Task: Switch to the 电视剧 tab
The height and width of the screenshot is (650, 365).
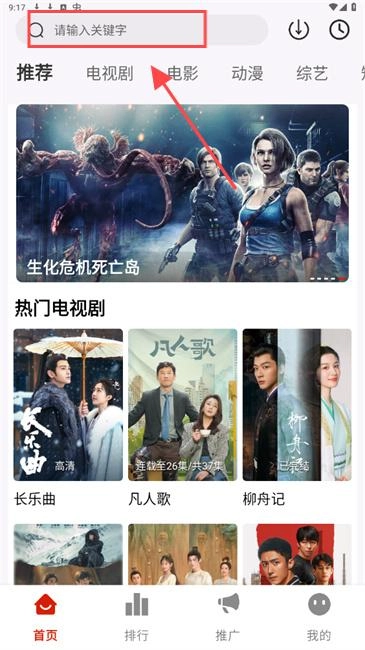Action: (110, 73)
